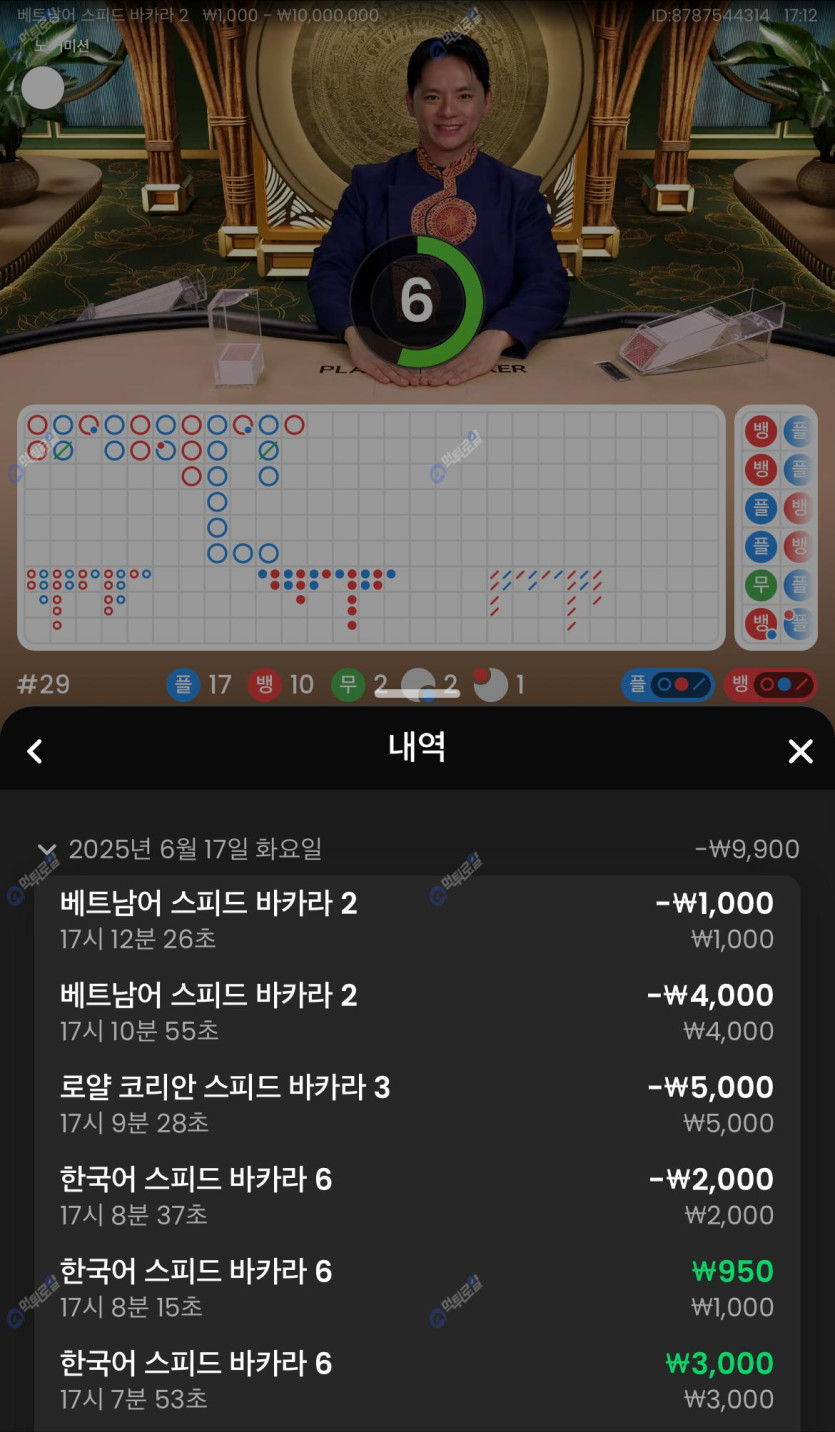Go back from the 내역 panel
Image resolution: width=835 pixels, height=1432 pixels.
point(35,751)
